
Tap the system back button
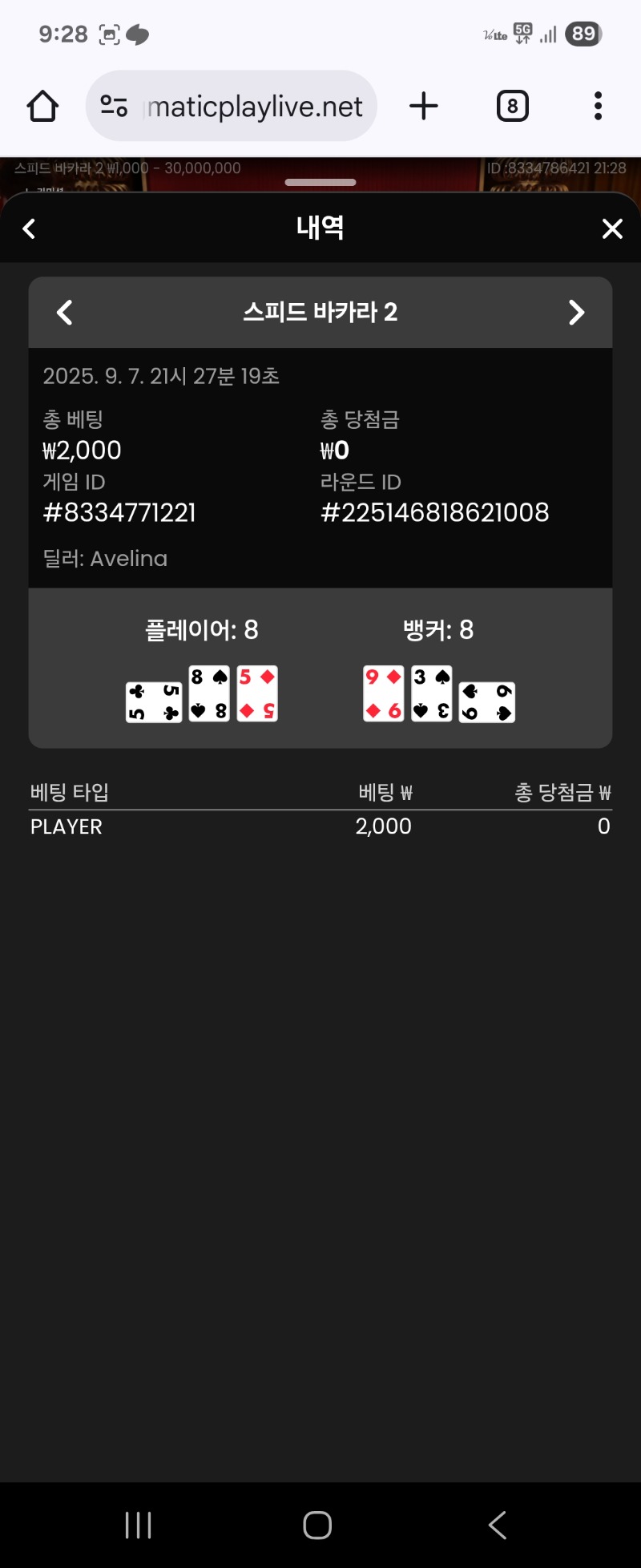pyautogui.click(x=498, y=1525)
